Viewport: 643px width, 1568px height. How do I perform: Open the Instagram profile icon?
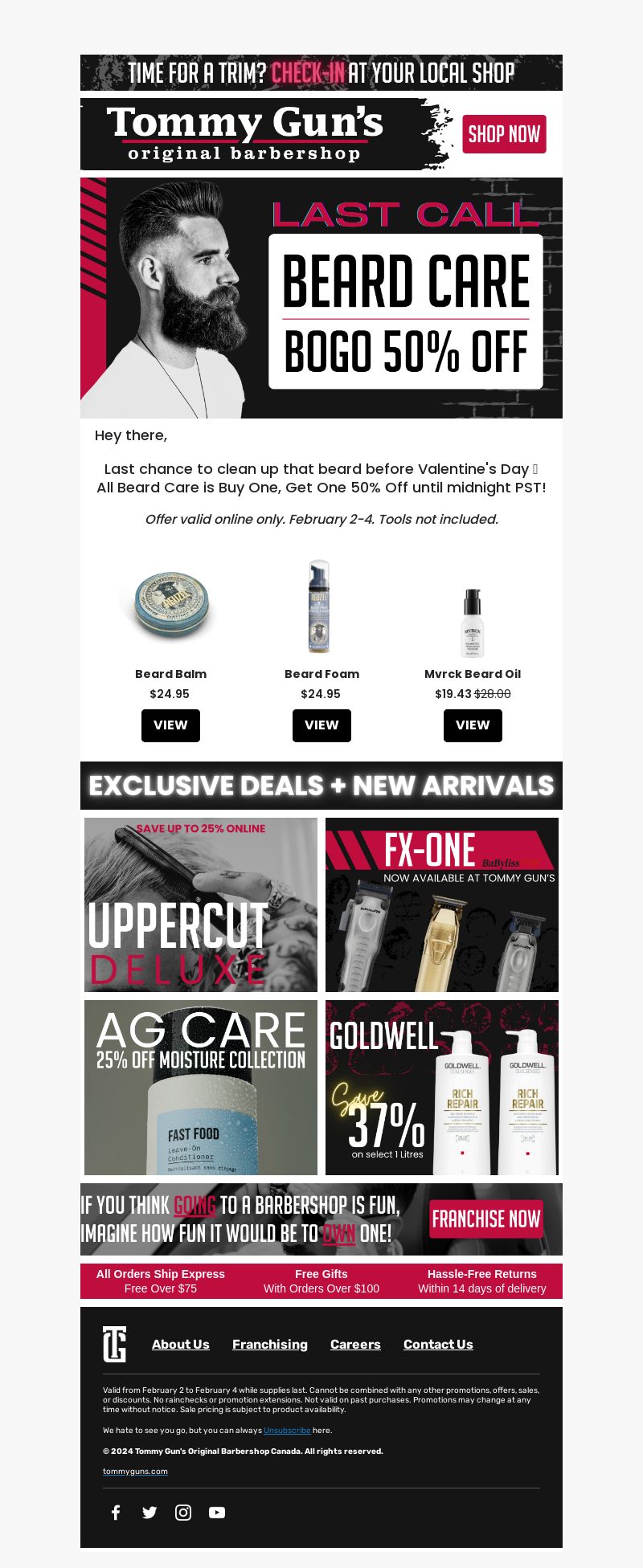tap(183, 1513)
